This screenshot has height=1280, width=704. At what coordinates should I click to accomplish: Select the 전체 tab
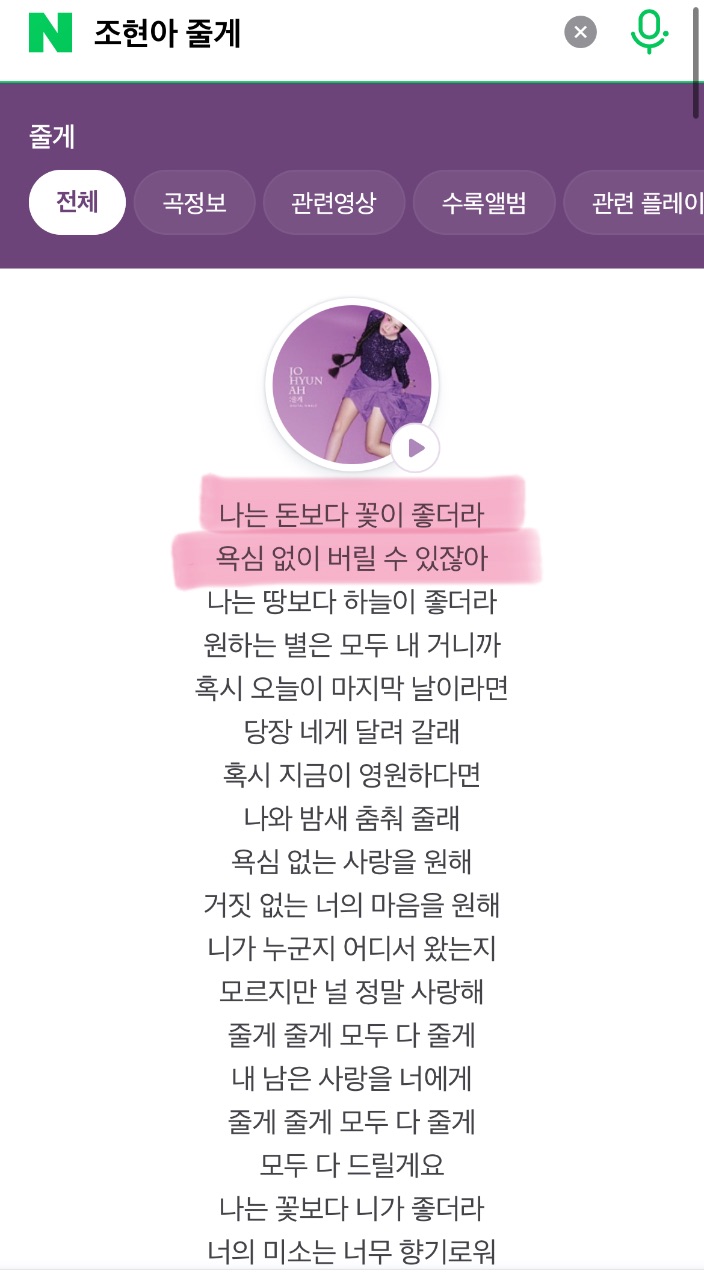[x=77, y=203]
